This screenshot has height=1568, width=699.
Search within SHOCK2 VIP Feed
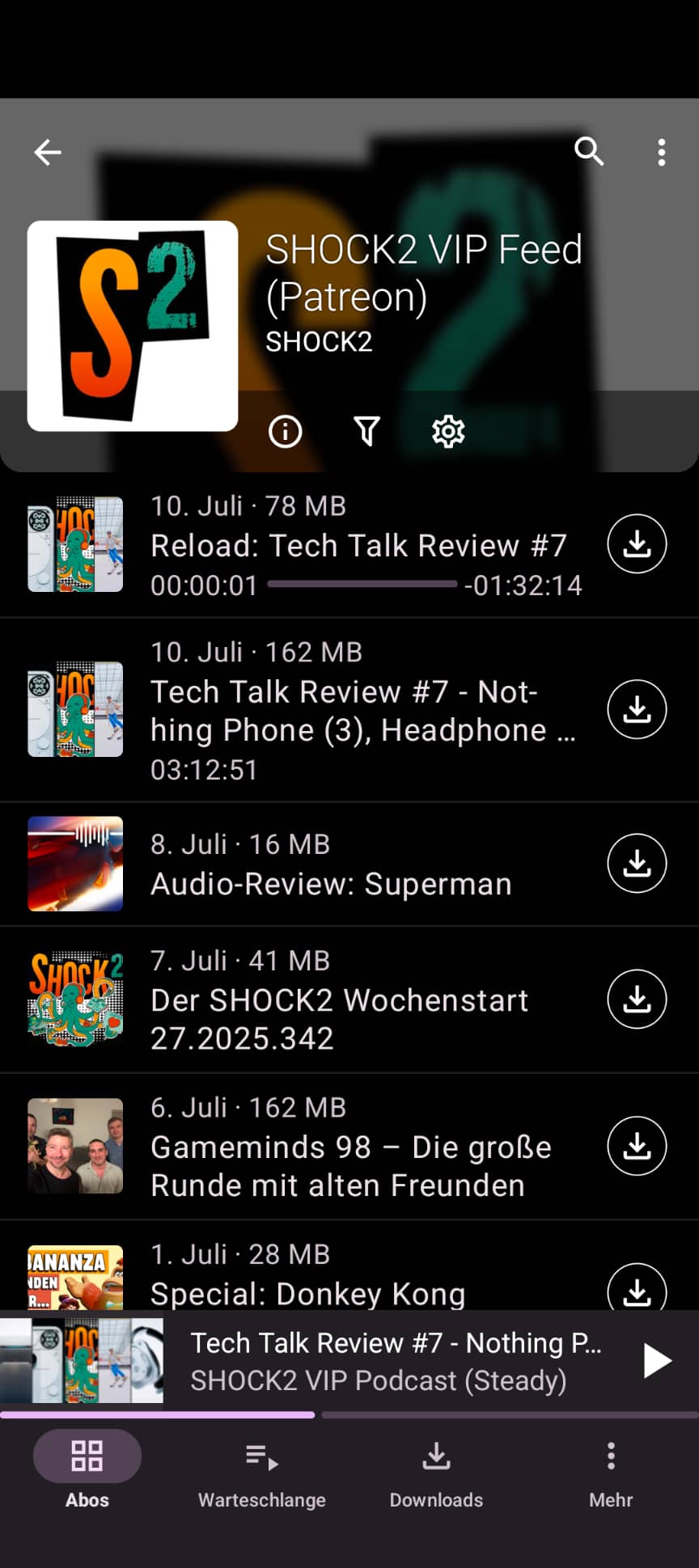tap(589, 151)
